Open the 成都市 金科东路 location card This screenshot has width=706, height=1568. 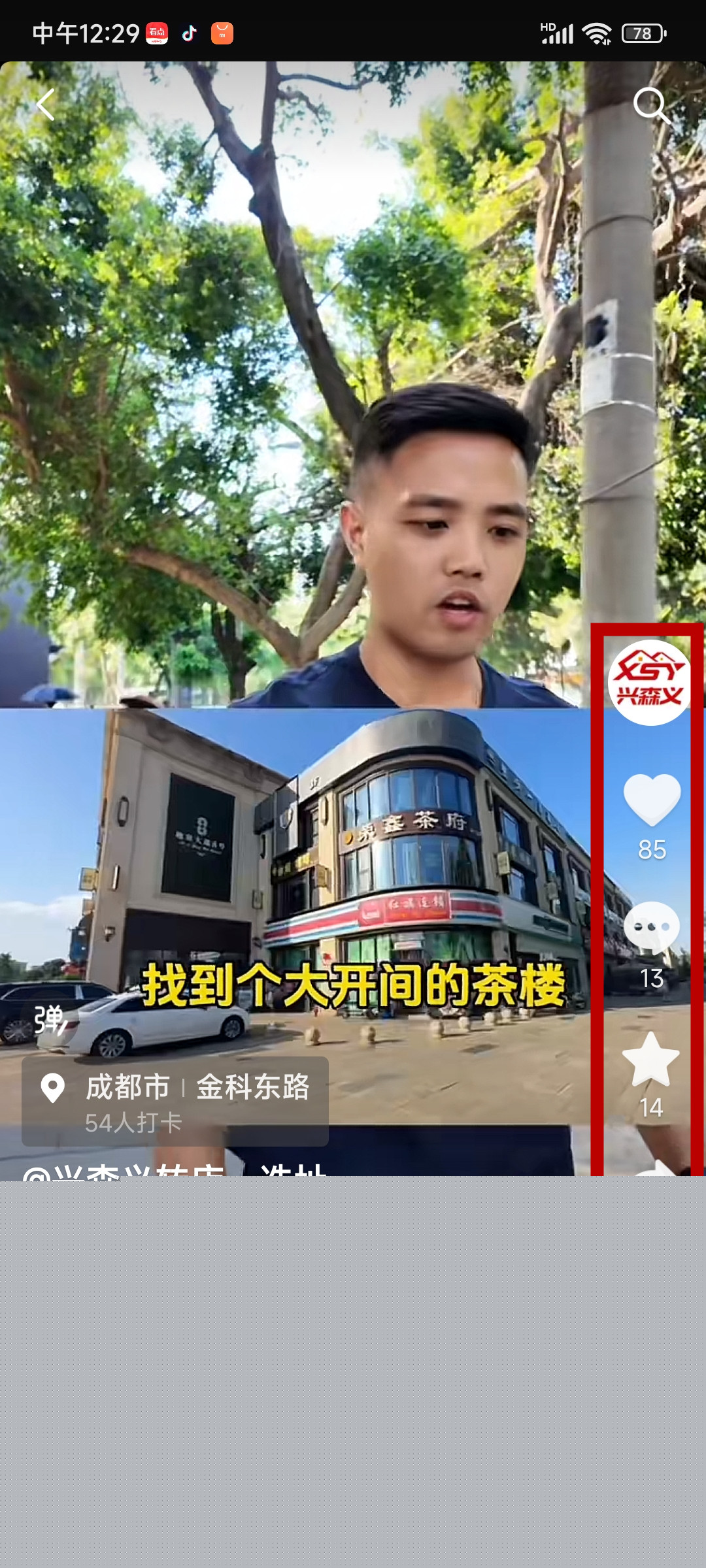175,1101
